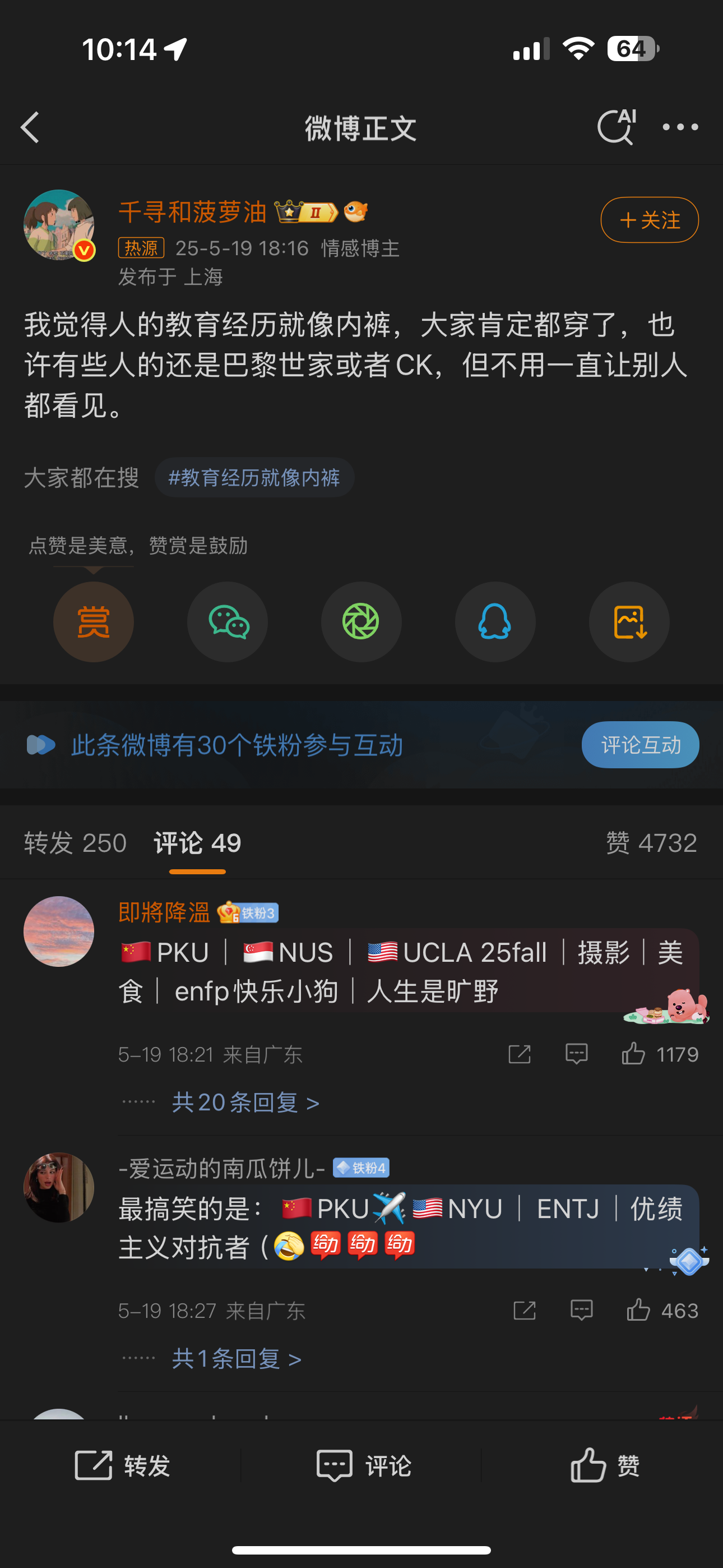Viewport: 723px width, 1568px height.
Task: Like the post via bottom 赞
Action: coord(605,1465)
